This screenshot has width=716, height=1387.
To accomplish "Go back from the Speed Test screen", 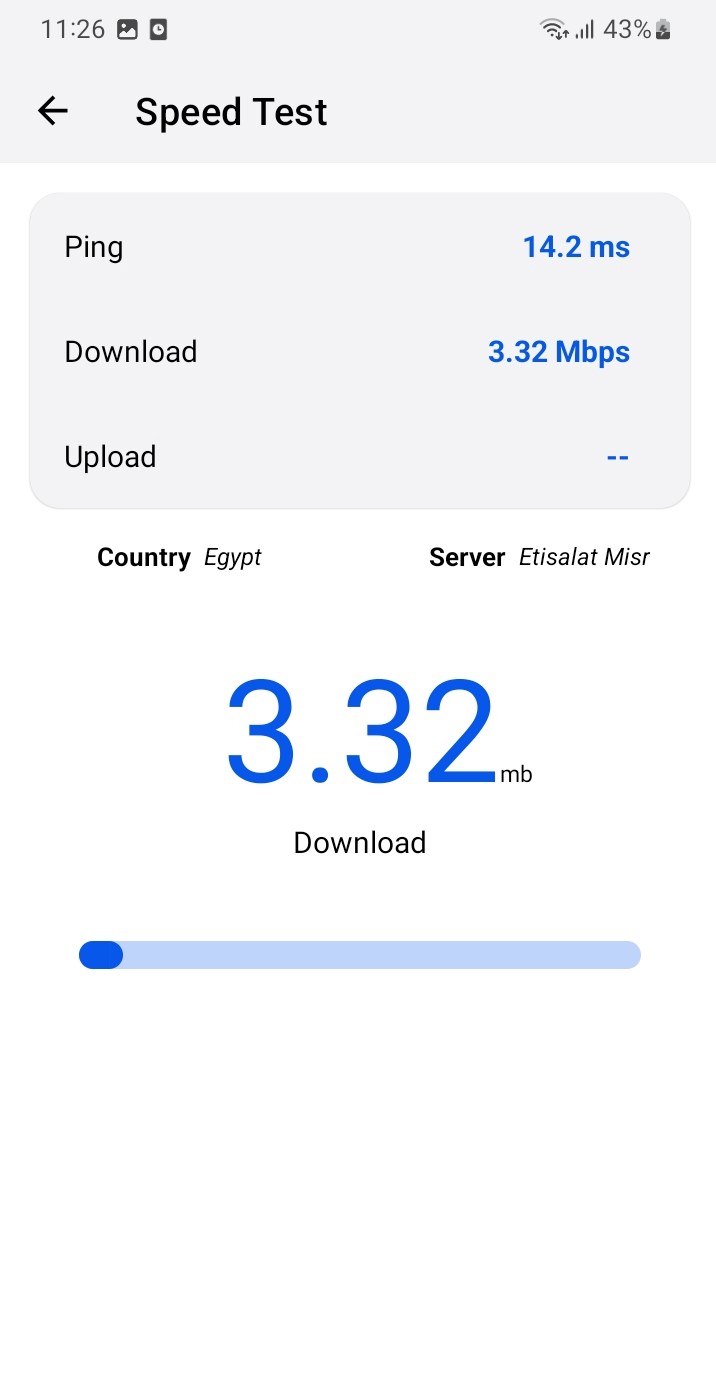I will click(x=52, y=111).
